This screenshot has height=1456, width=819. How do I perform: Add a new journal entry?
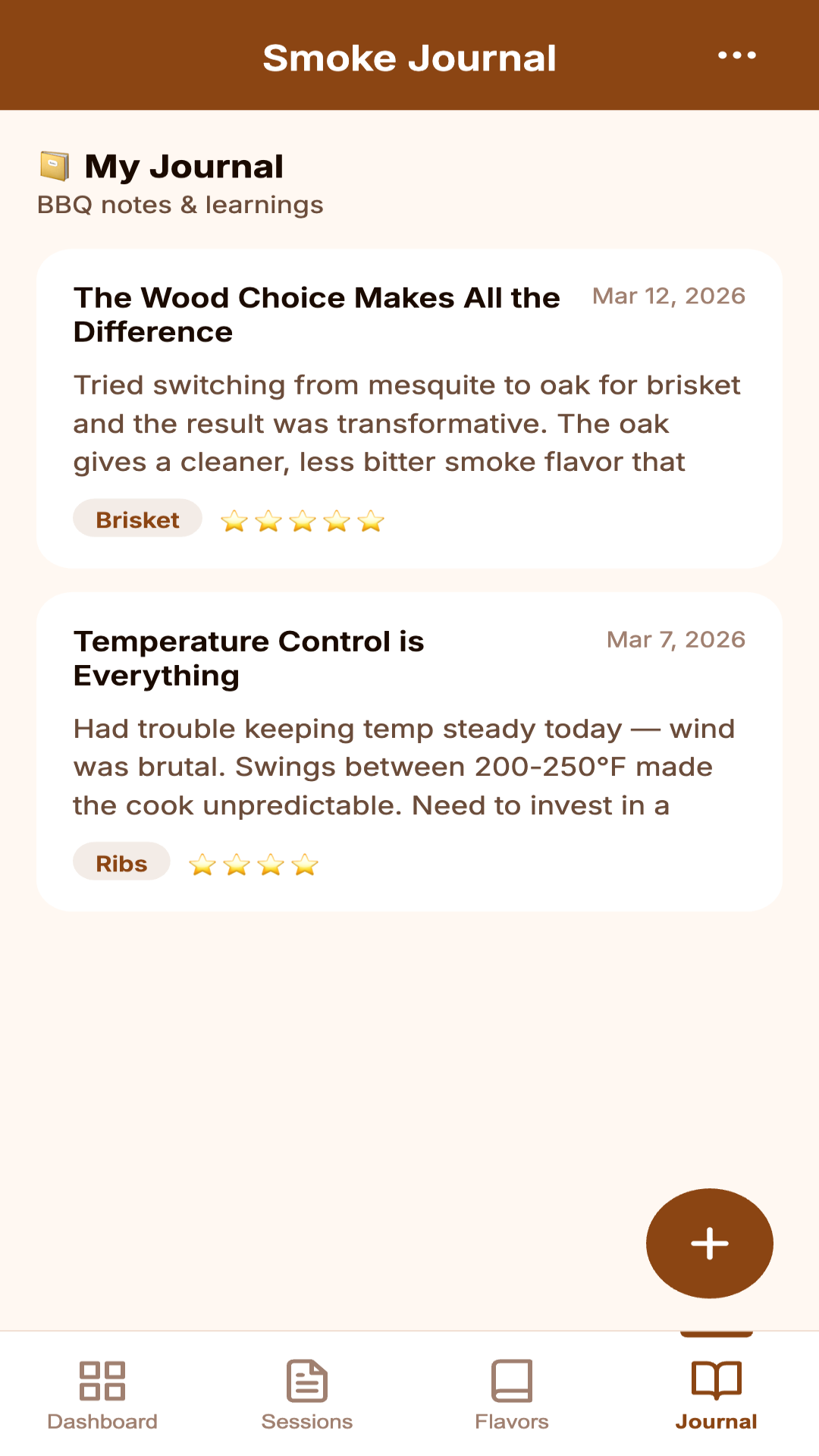click(709, 1244)
